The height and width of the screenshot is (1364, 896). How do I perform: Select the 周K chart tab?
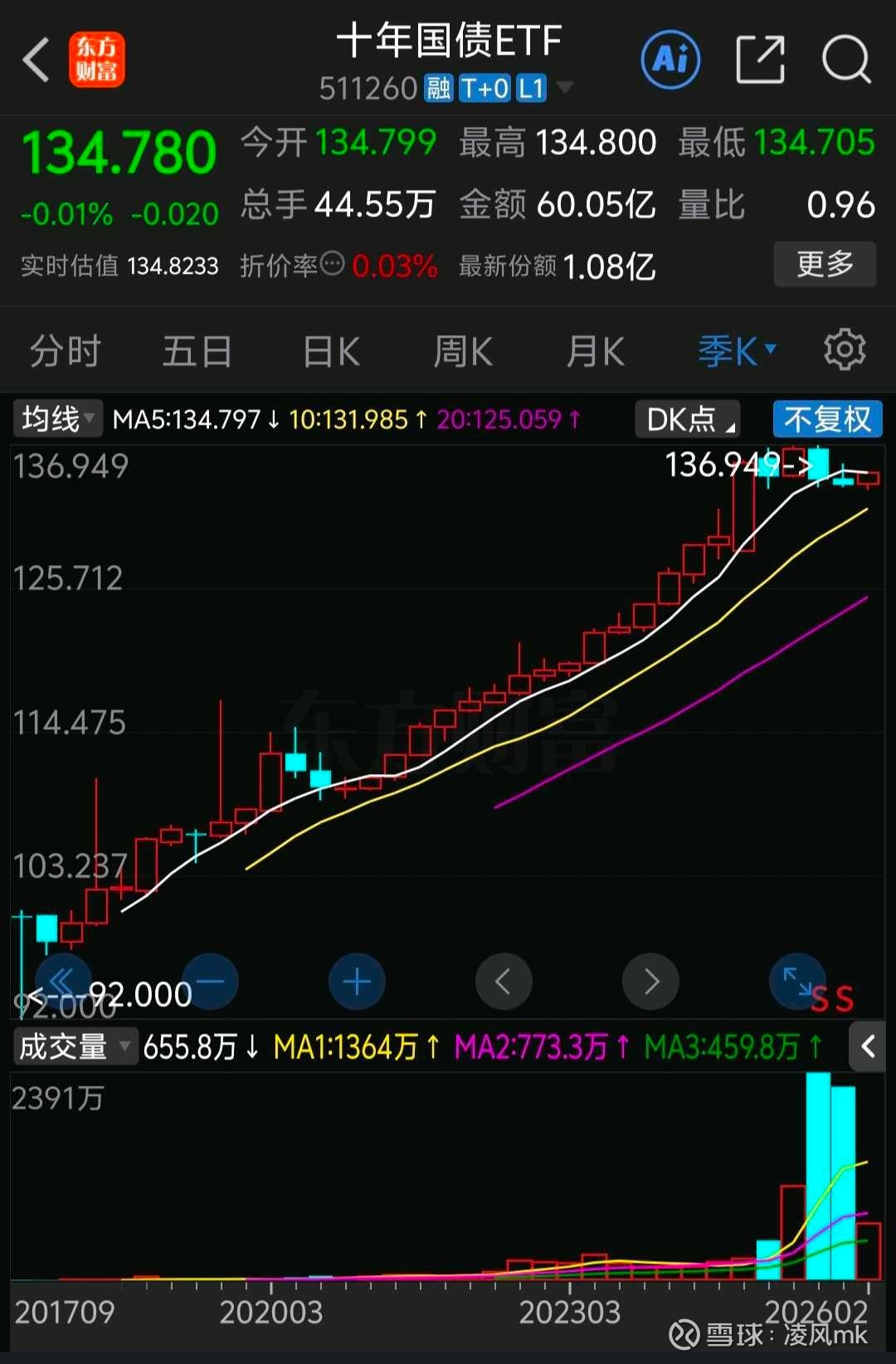pyautogui.click(x=463, y=352)
